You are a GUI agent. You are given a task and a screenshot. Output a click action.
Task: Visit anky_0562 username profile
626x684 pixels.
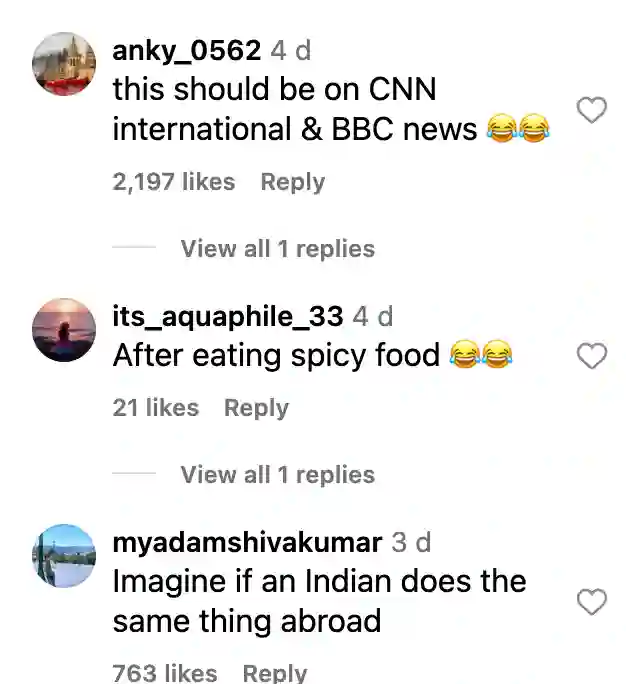(186, 50)
